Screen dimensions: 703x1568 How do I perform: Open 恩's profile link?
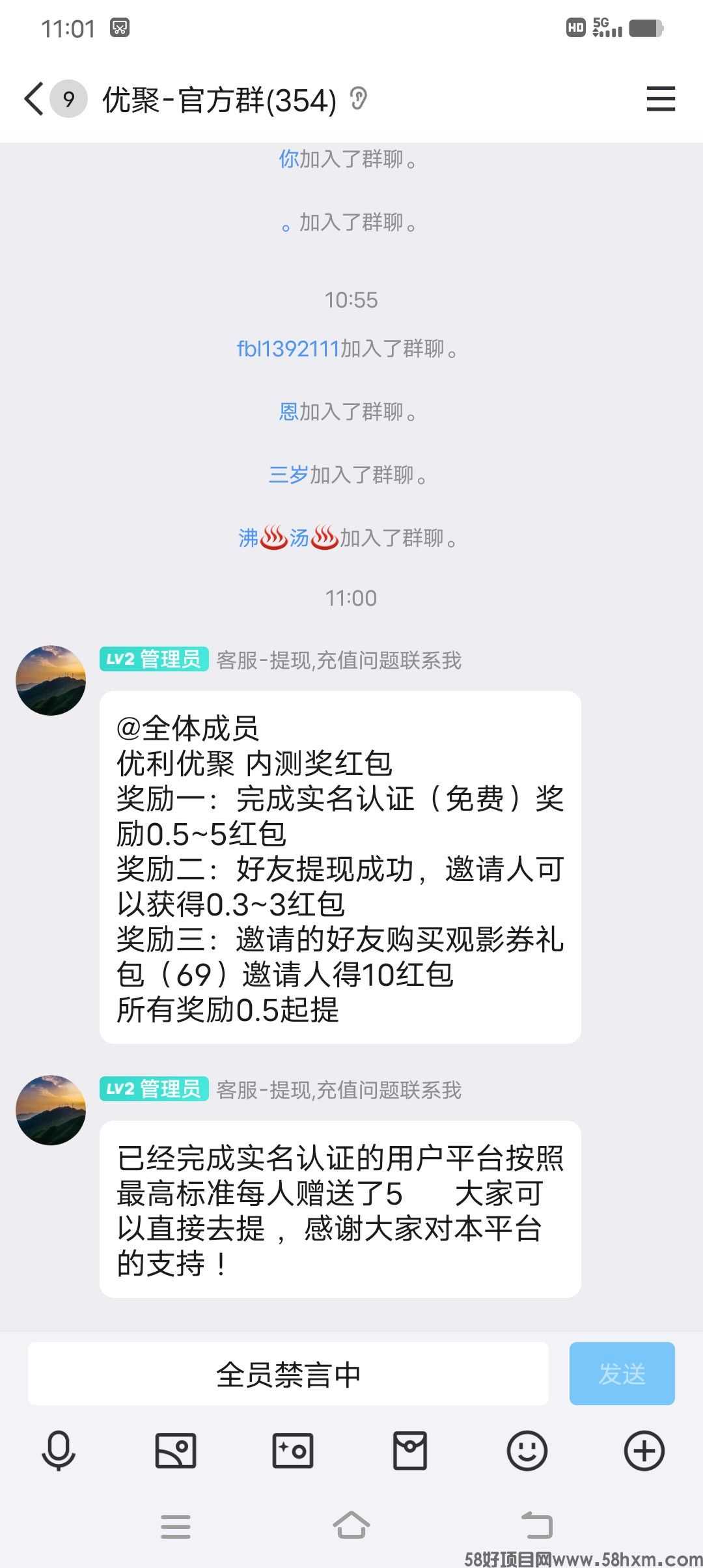288,412
